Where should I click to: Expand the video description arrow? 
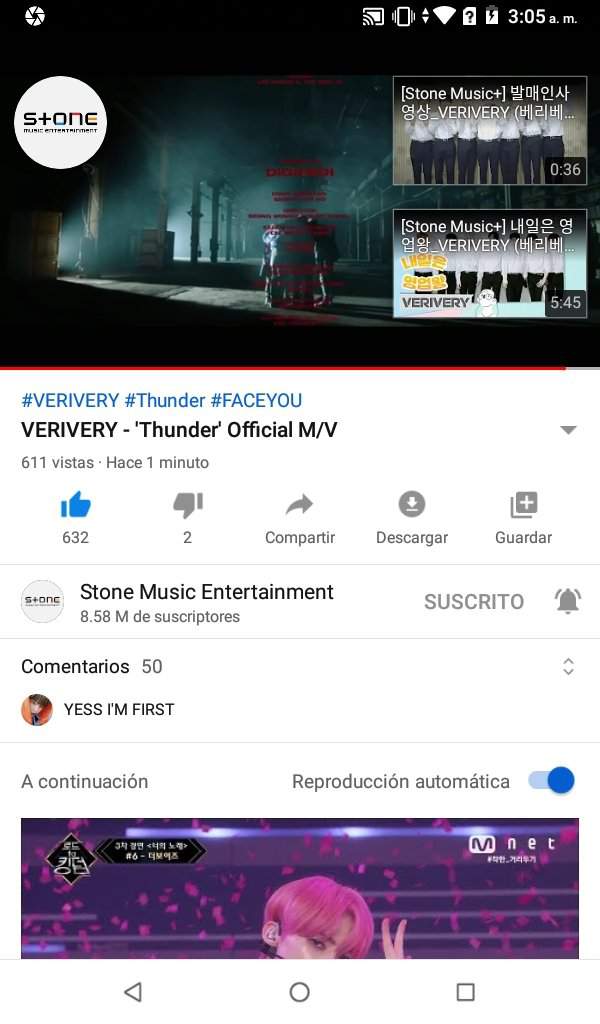click(x=568, y=430)
